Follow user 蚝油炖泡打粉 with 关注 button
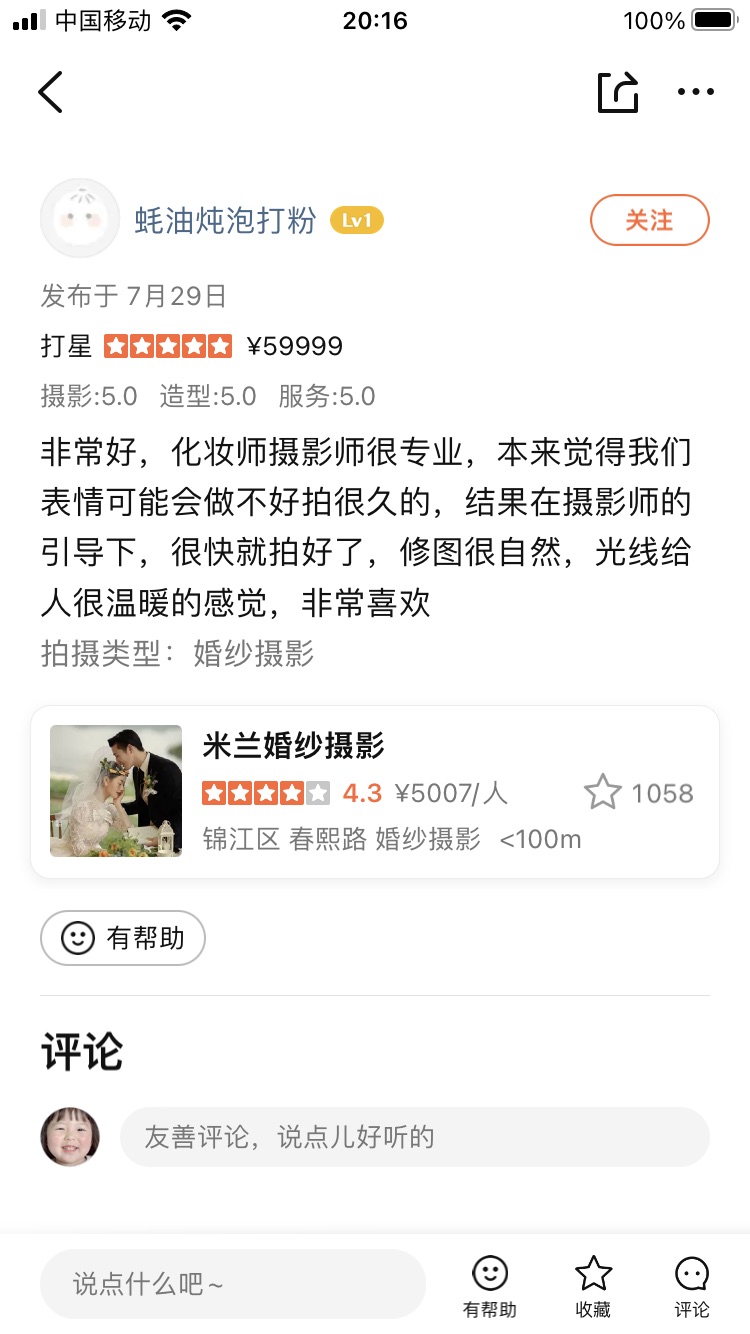The width and height of the screenshot is (750, 1334). tap(650, 220)
